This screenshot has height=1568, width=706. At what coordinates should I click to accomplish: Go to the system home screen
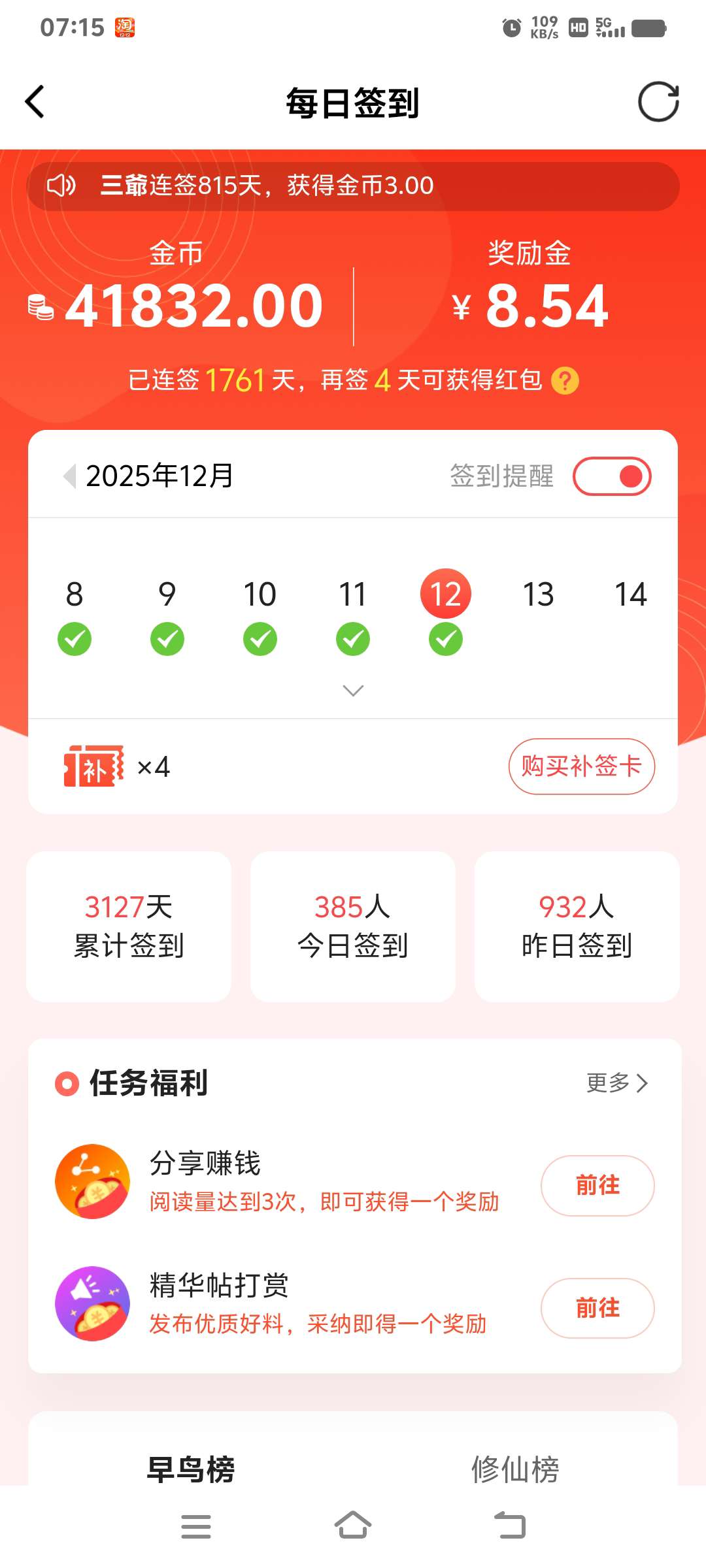[x=353, y=1526]
